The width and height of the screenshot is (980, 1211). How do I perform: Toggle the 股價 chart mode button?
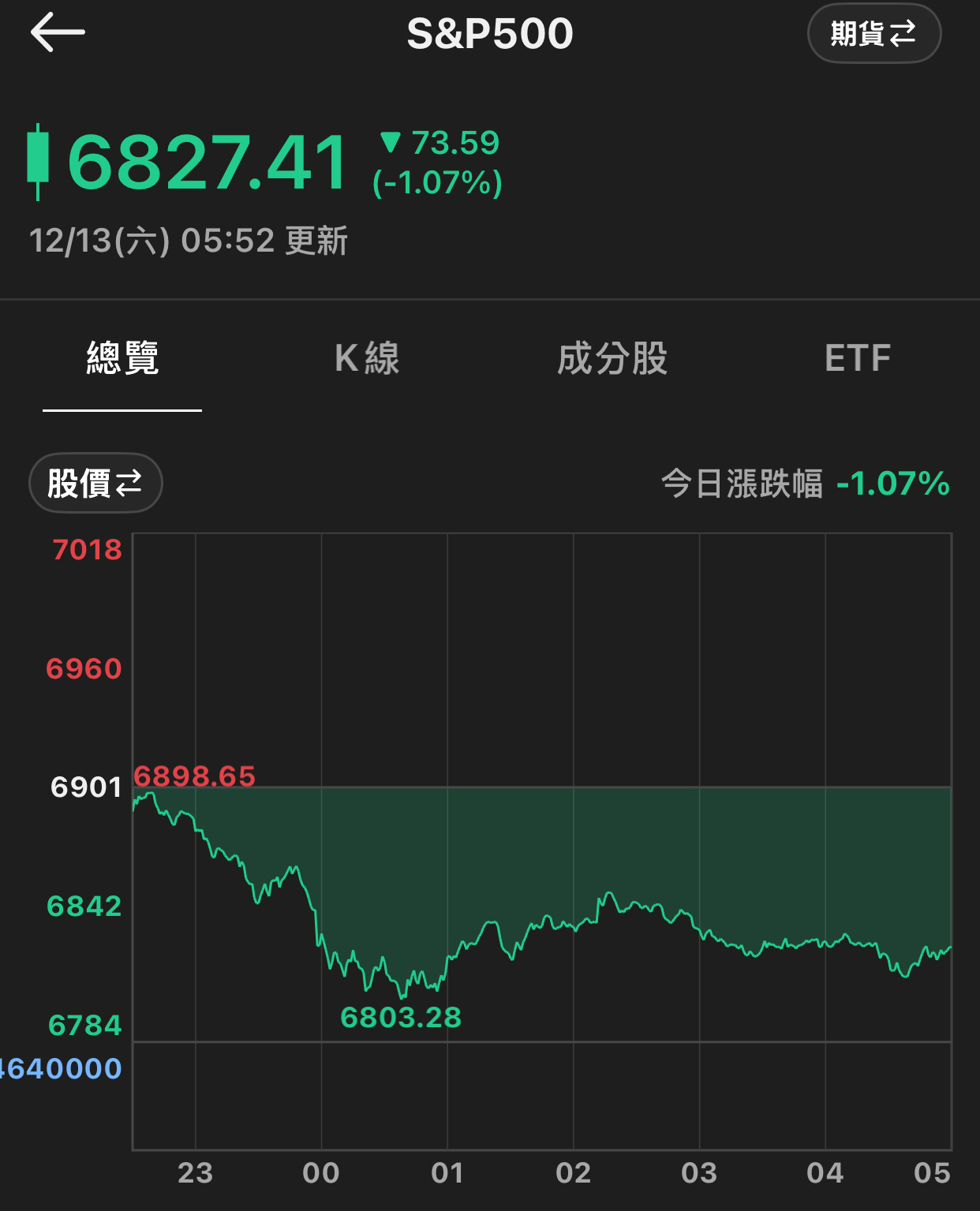coord(95,483)
